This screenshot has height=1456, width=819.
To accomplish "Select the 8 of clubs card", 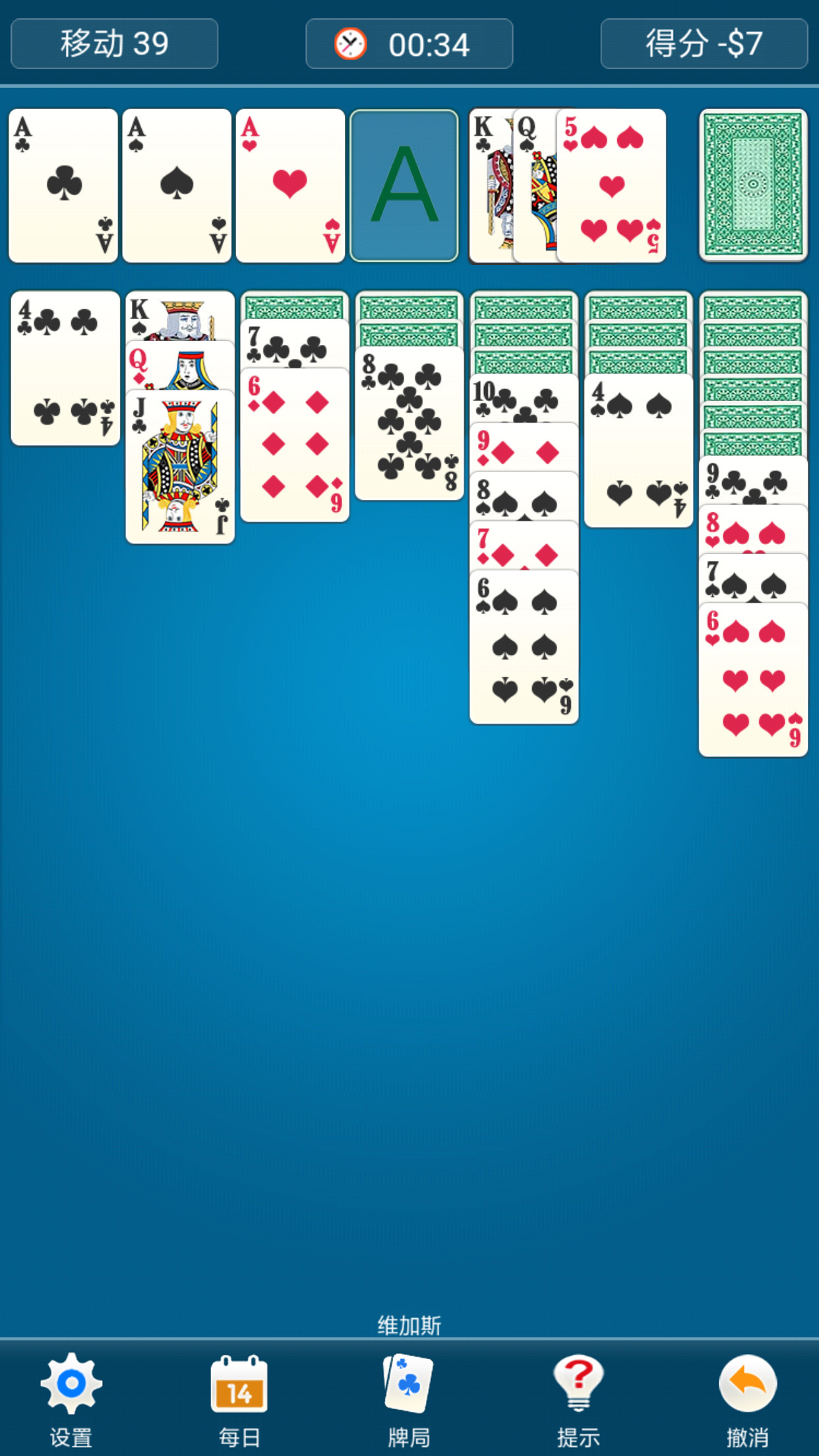I will coord(409,423).
